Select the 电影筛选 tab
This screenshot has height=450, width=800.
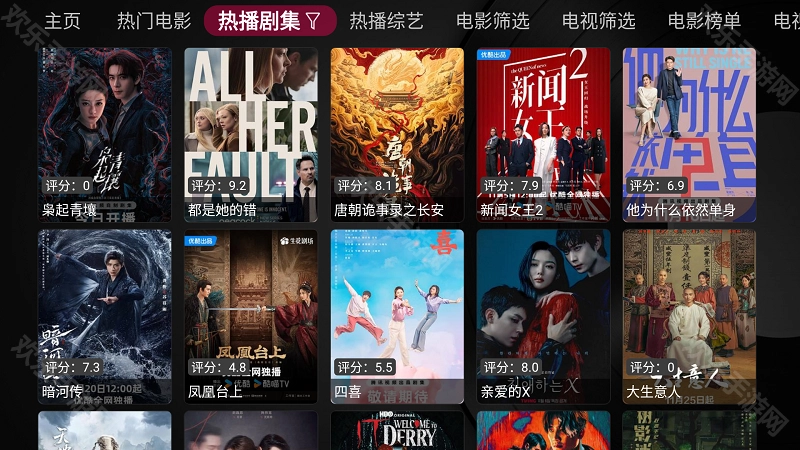pos(492,21)
